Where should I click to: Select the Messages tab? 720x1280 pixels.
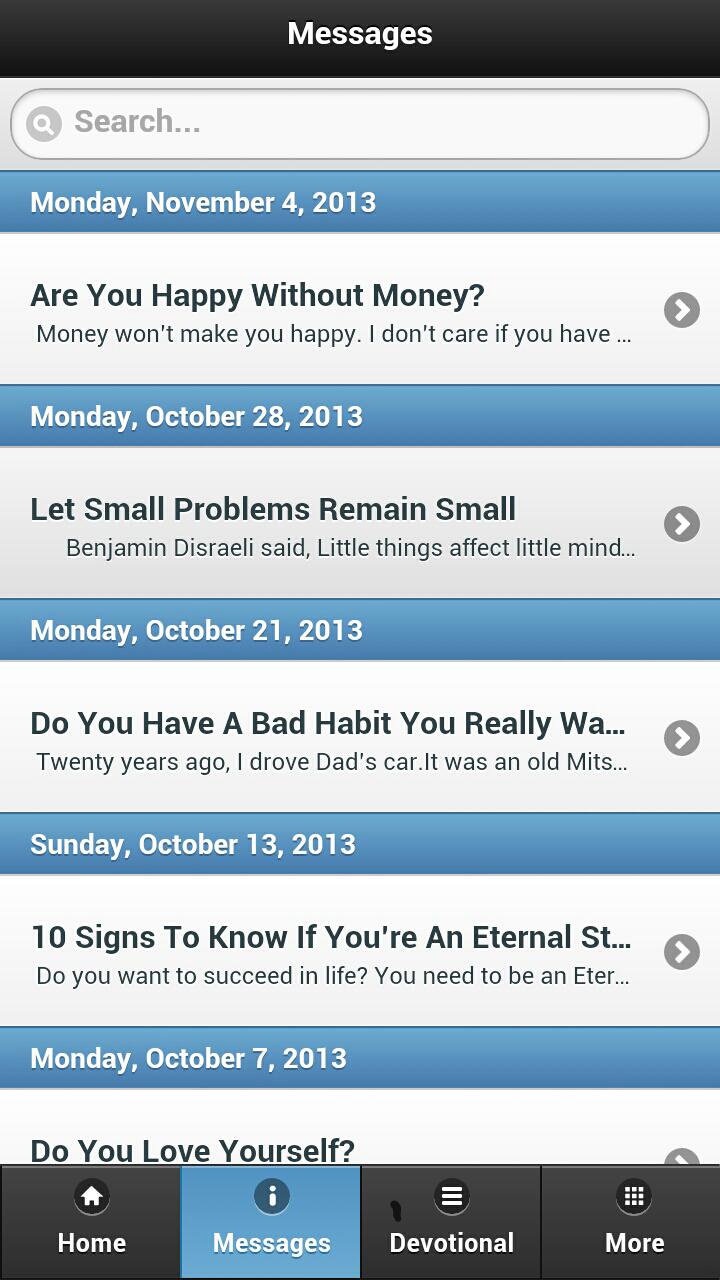271,1222
